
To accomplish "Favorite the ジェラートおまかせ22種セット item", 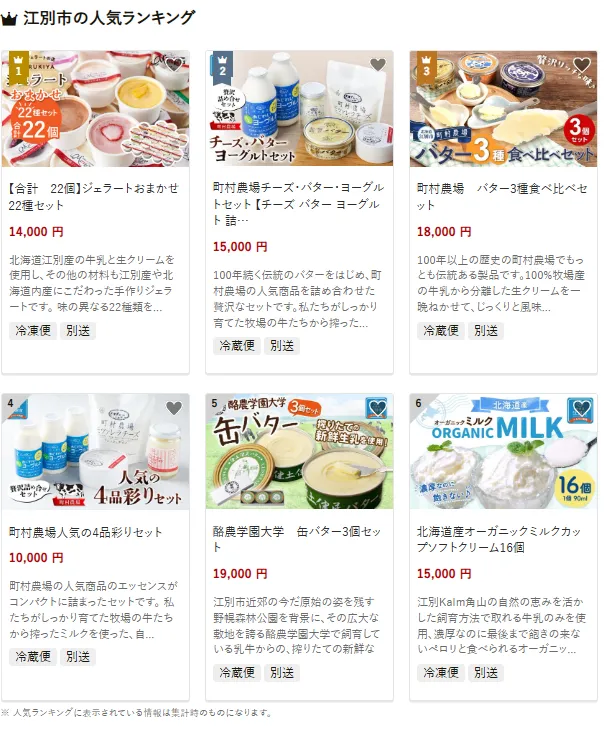I will click(174, 65).
